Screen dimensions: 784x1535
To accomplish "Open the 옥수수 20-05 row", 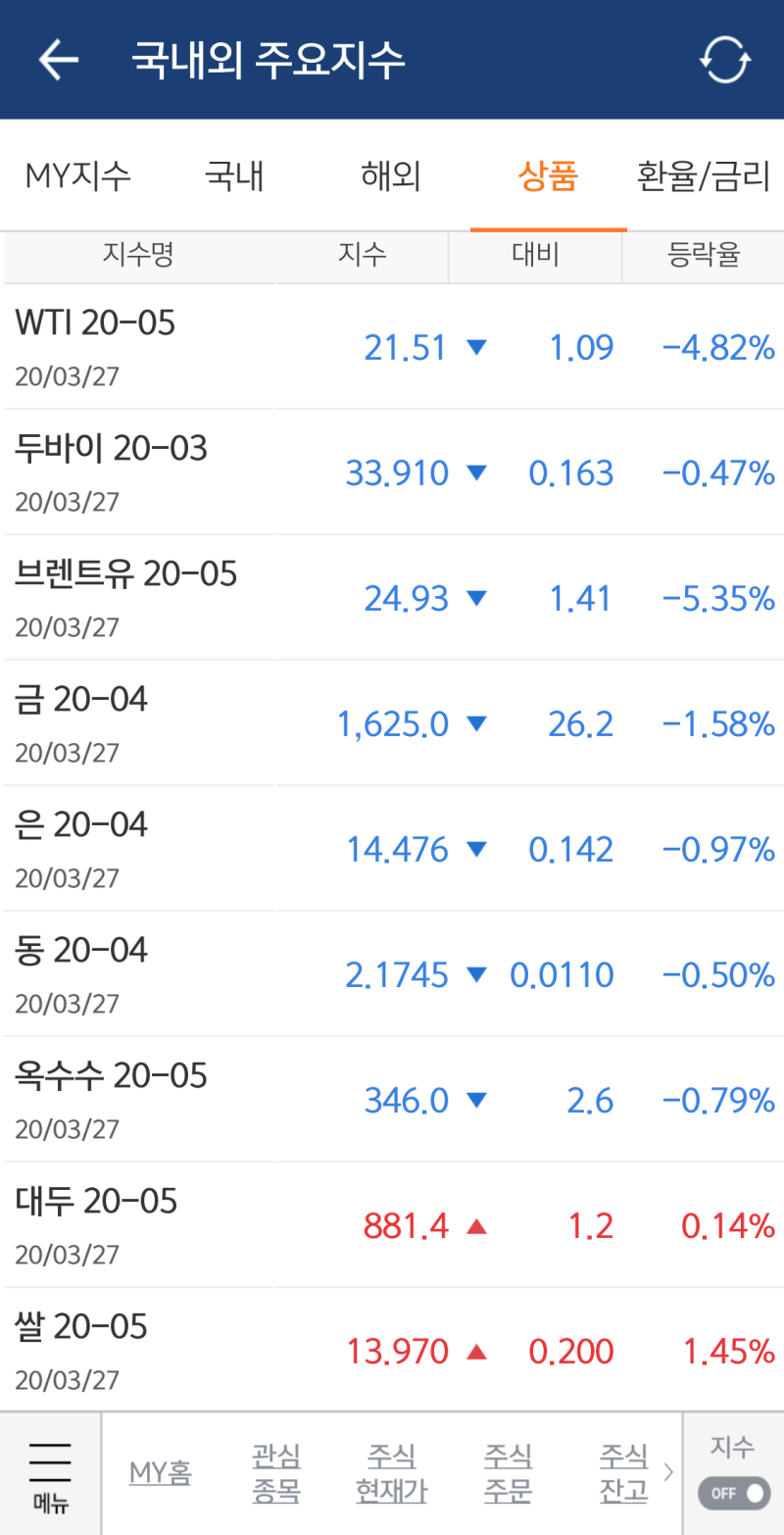I will [x=392, y=1100].
